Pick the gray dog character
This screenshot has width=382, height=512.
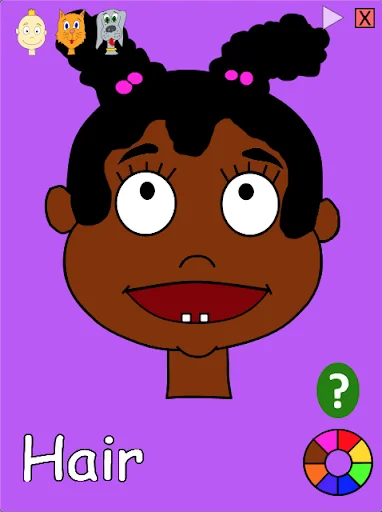[x=111, y=32]
